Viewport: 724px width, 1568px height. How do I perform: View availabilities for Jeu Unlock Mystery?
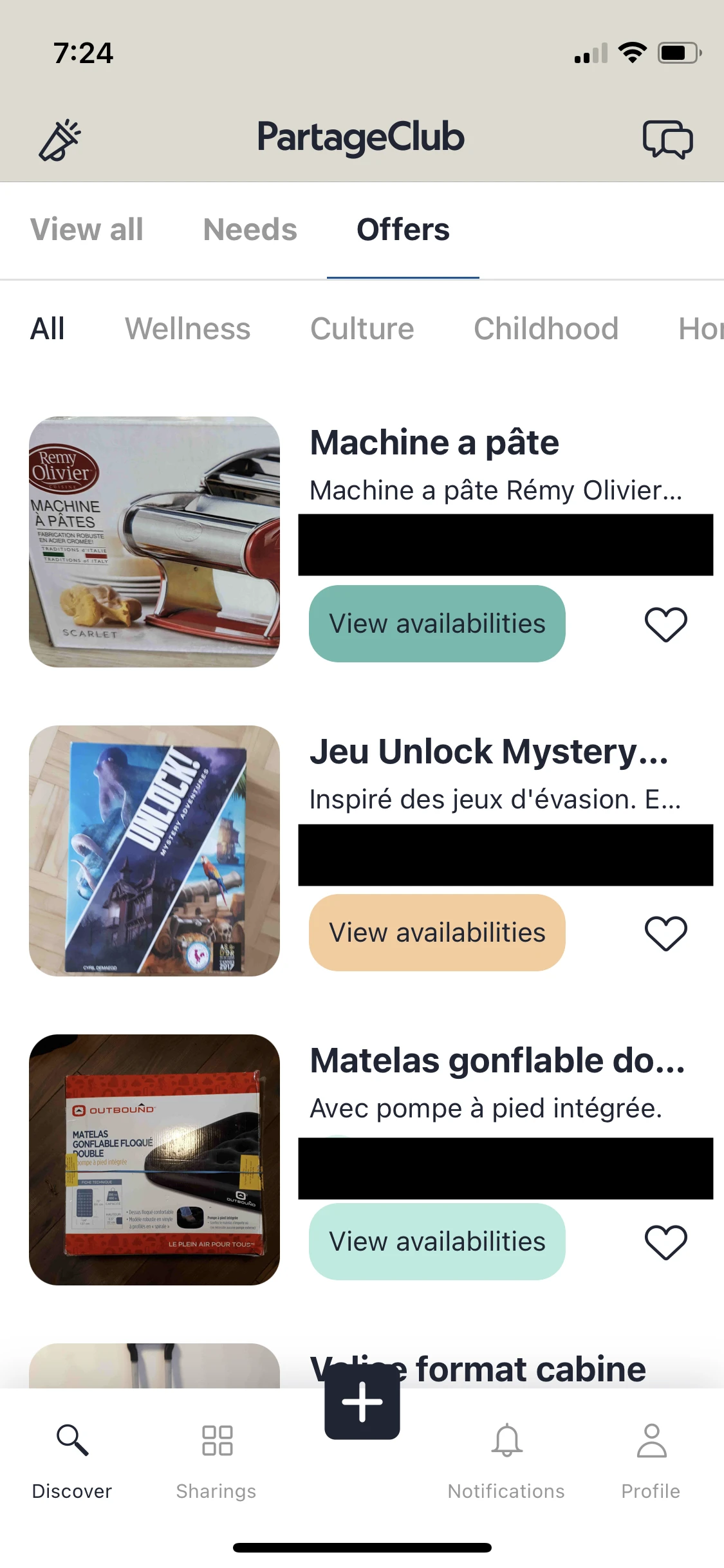coord(437,933)
